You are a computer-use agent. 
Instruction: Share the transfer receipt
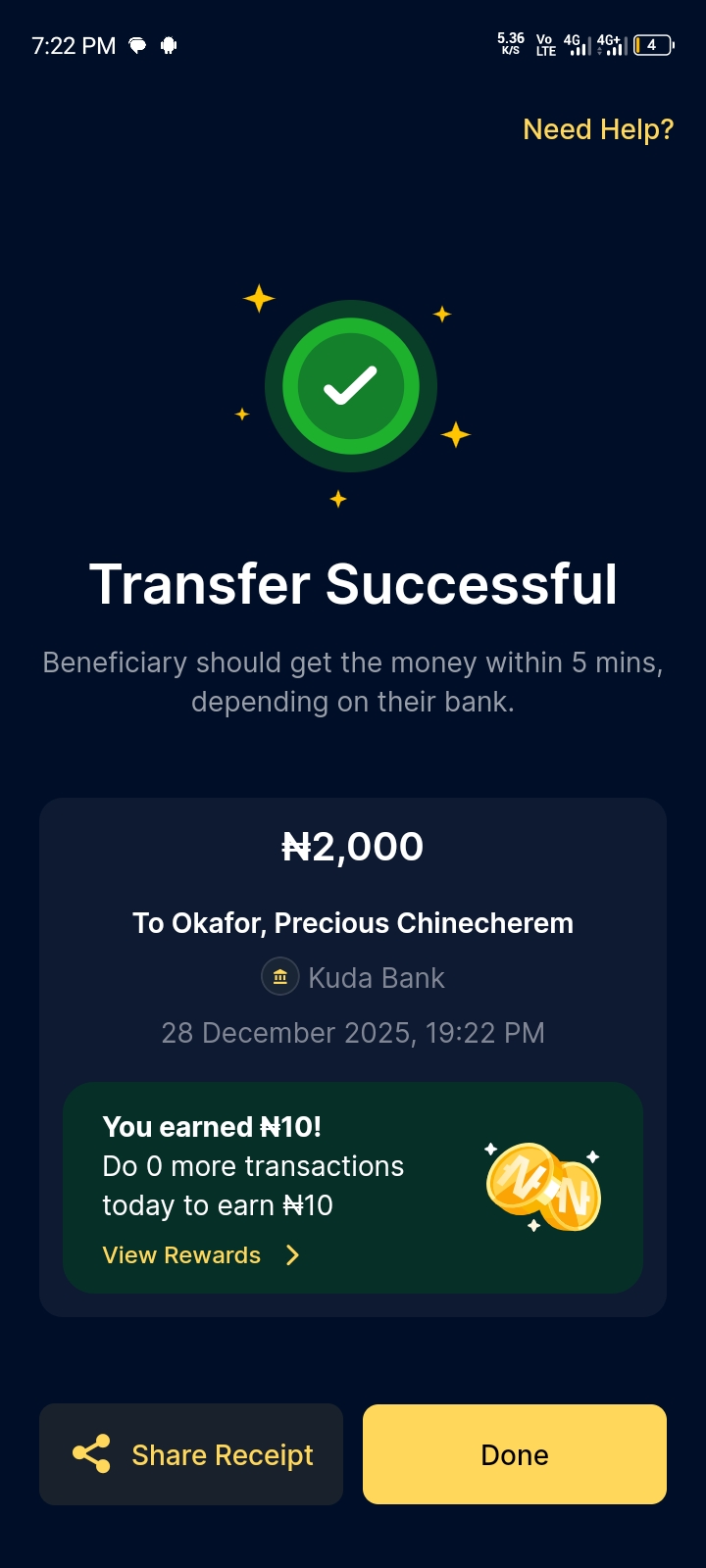pos(191,1454)
